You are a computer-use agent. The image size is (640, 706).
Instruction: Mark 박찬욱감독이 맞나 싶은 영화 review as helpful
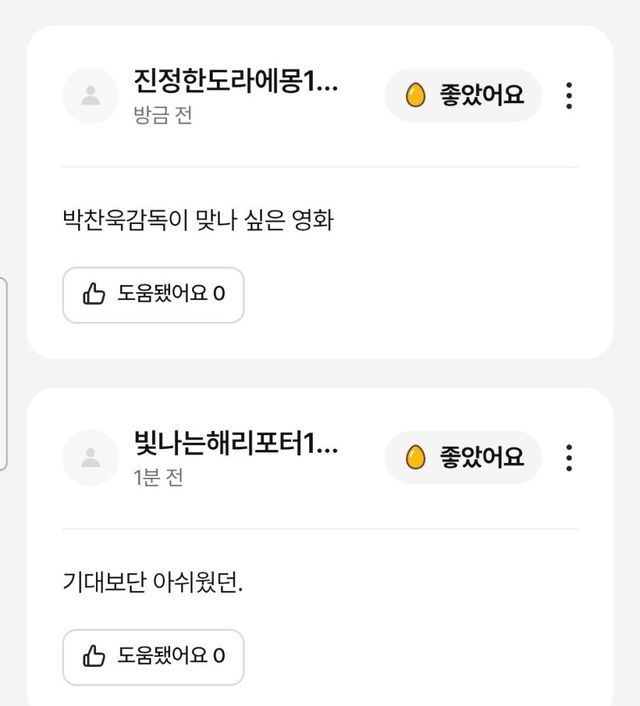153,295
